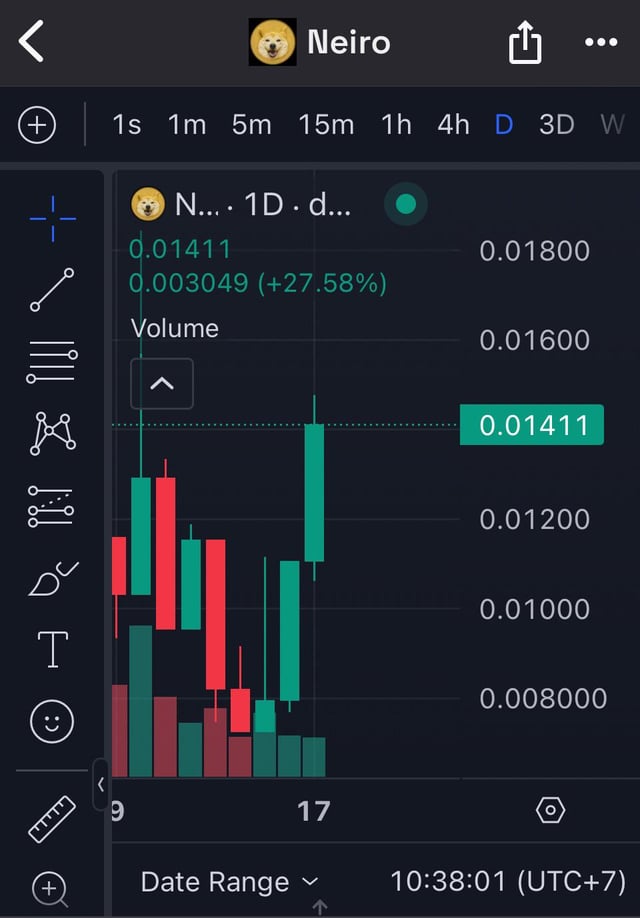Open the text annotation tool
This screenshot has width=640, height=918.
tap(52, 649)
